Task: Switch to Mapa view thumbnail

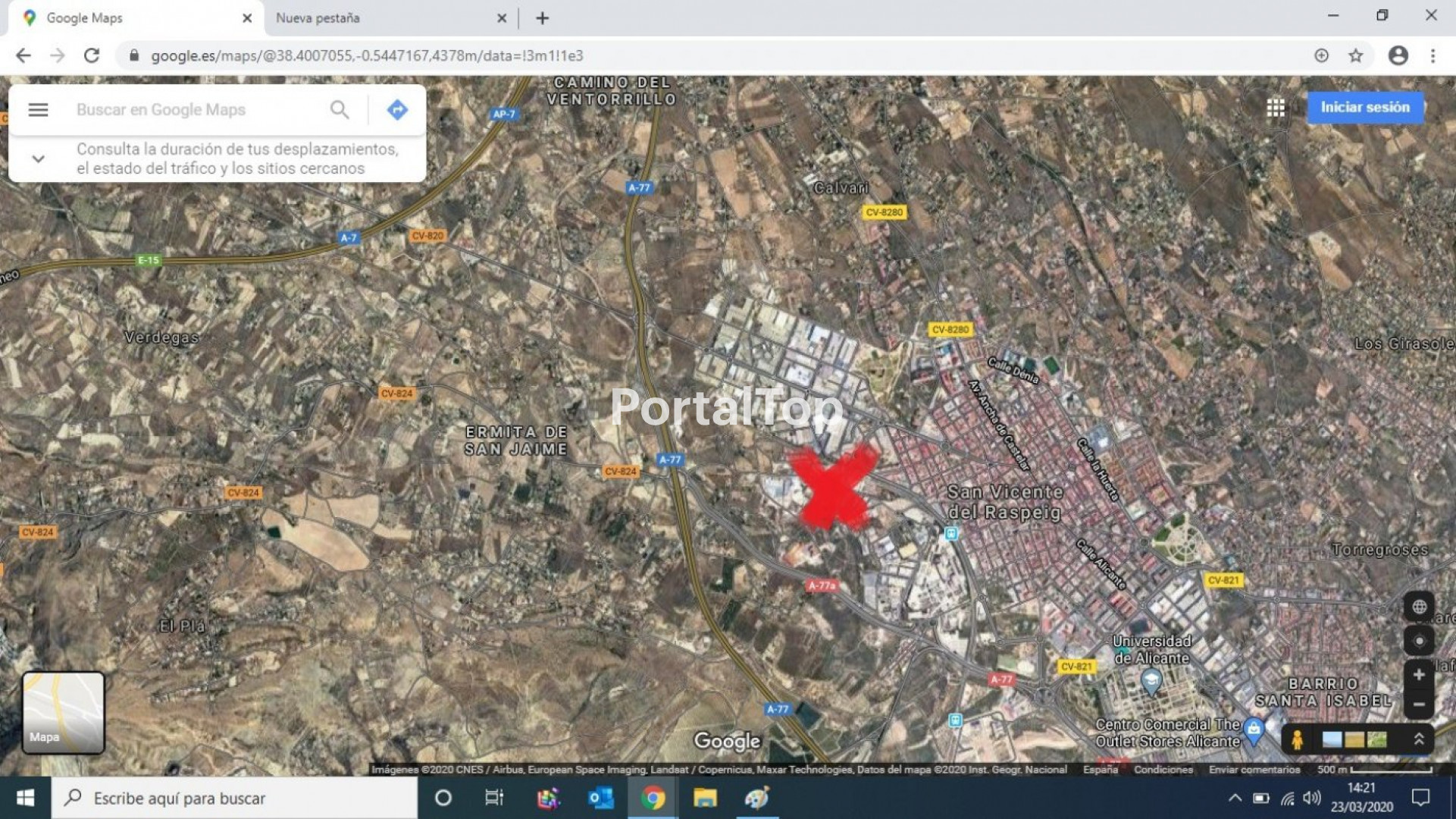Action: [63, 712]
